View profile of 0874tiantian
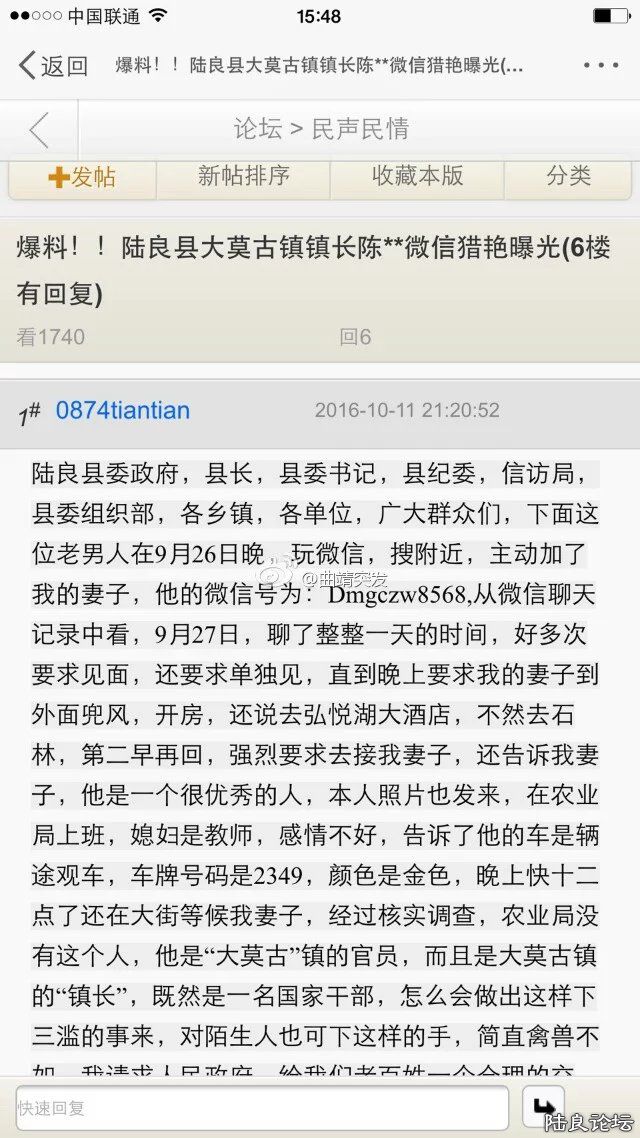640x1138 pixels. (122, 410)
